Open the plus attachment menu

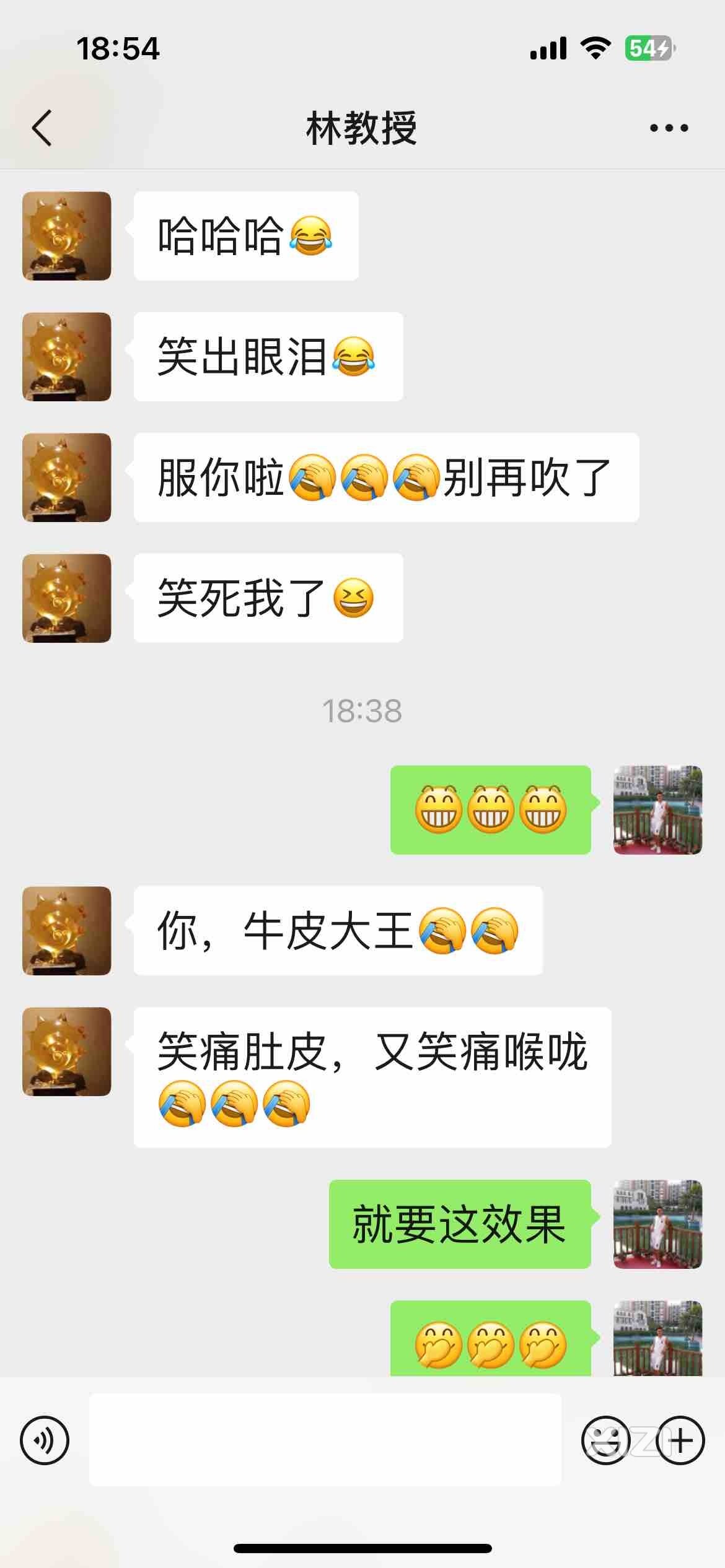[680, 1440]
